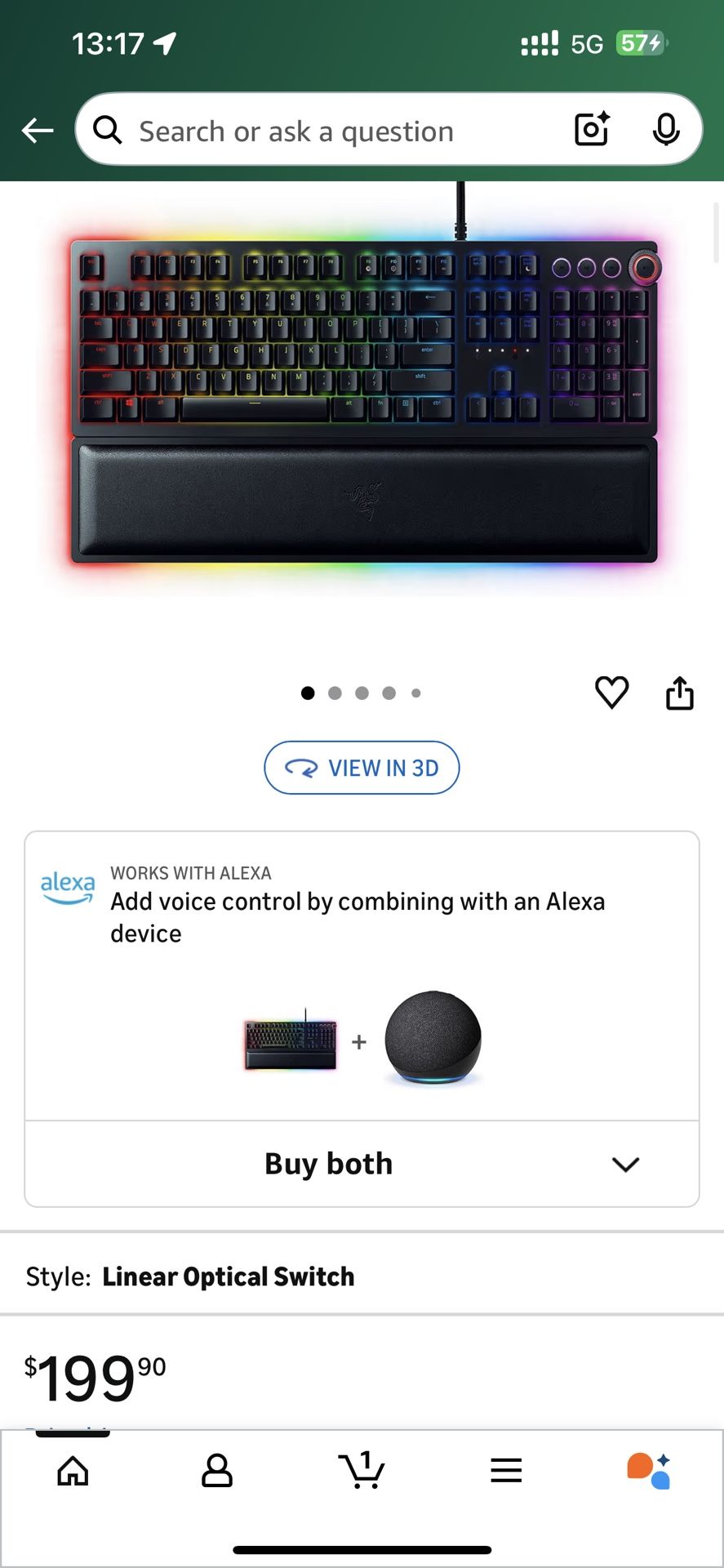Open the hamburger menu tab
Image resolution: width=724 pixels, height=1568 pixels.
click(x=506, y=1471)
